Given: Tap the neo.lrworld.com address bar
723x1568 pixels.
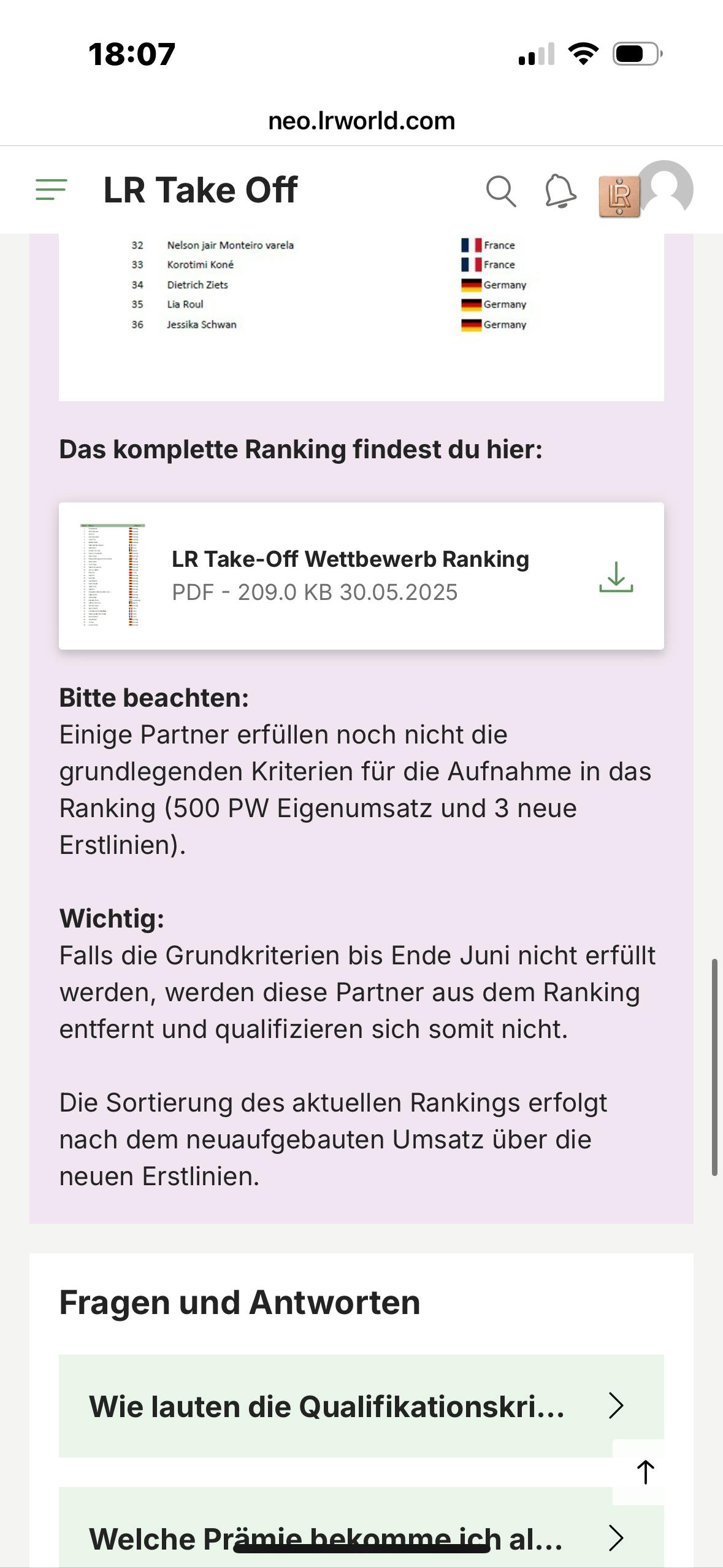Looking at the screenshot, I should [x=361, y=121].
